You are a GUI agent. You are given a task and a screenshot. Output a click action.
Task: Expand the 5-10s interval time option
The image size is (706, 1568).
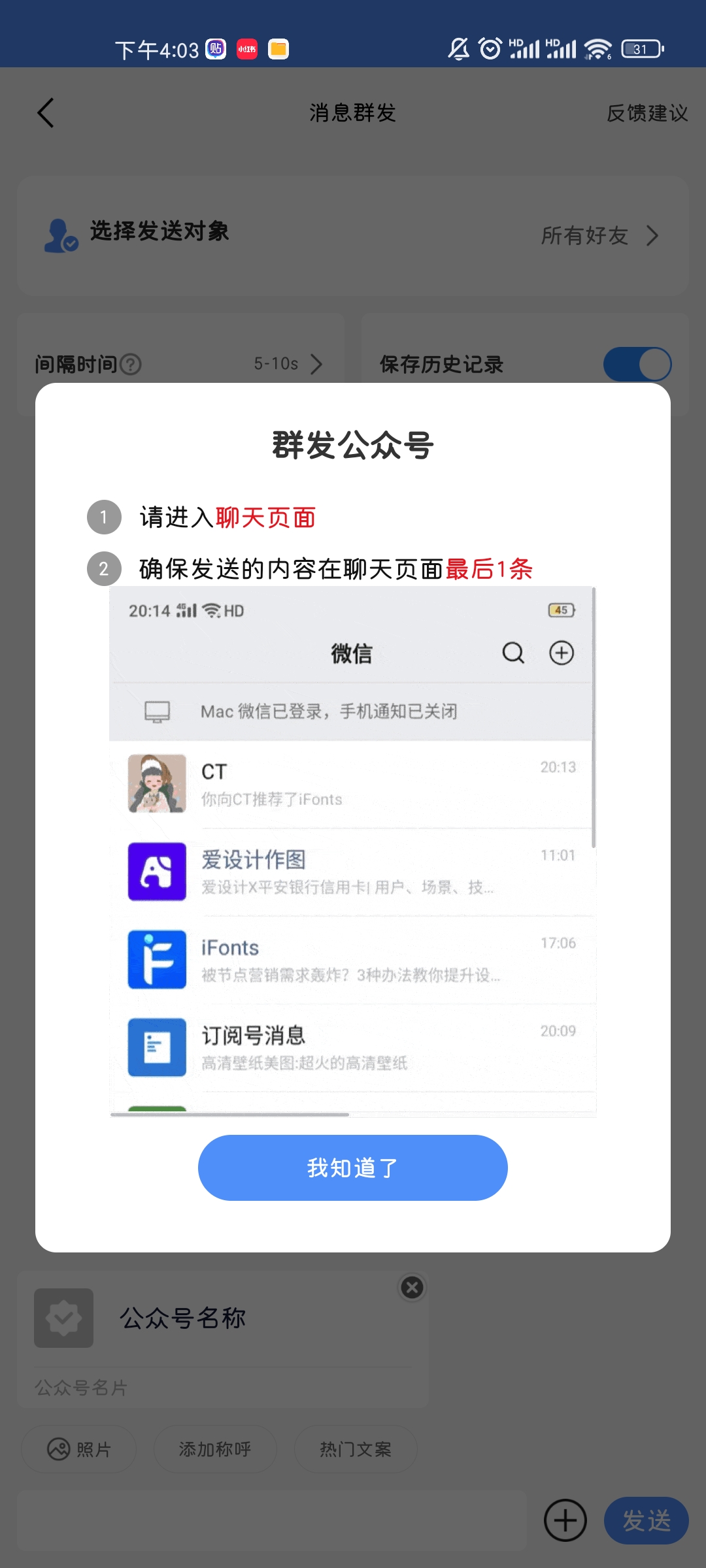coord(286,364)
